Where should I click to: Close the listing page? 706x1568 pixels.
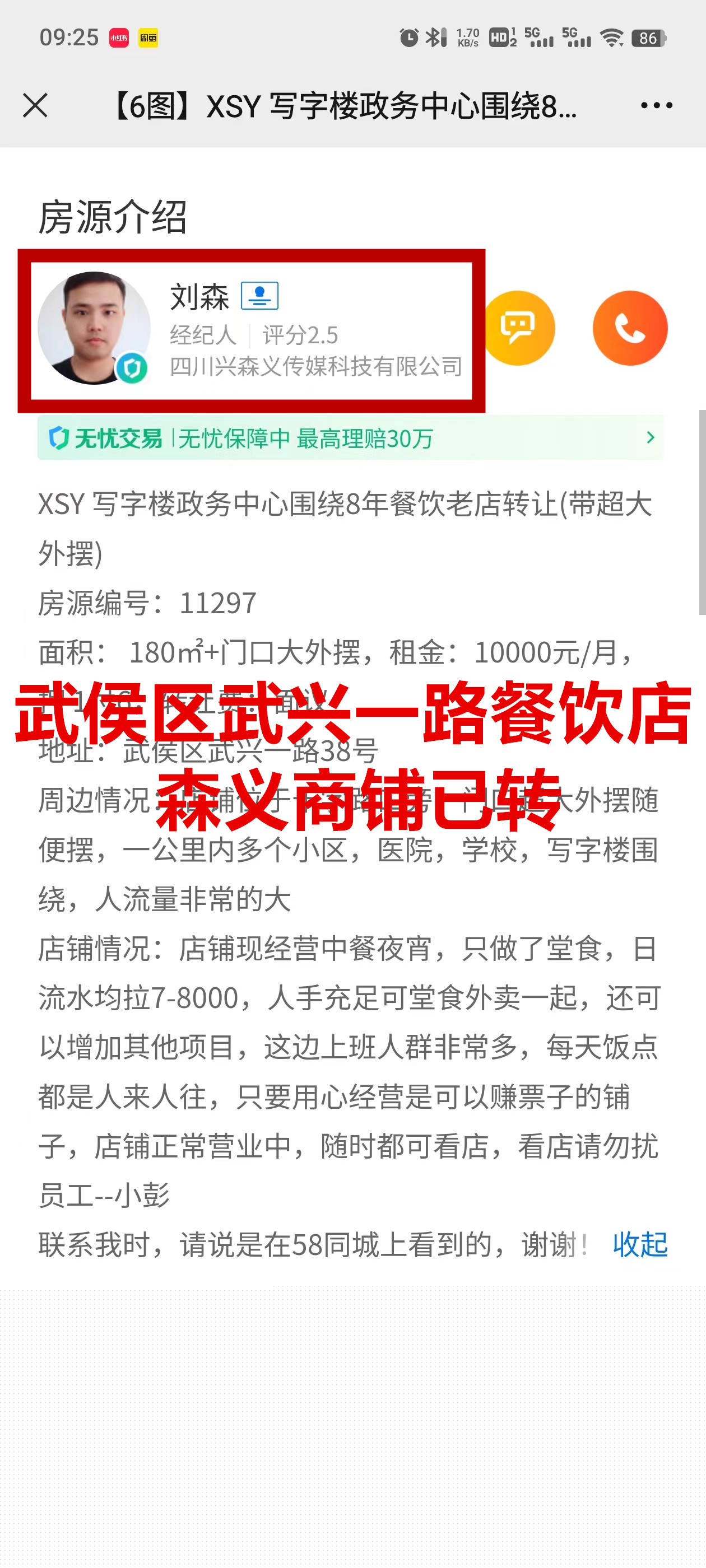[35, 105]
